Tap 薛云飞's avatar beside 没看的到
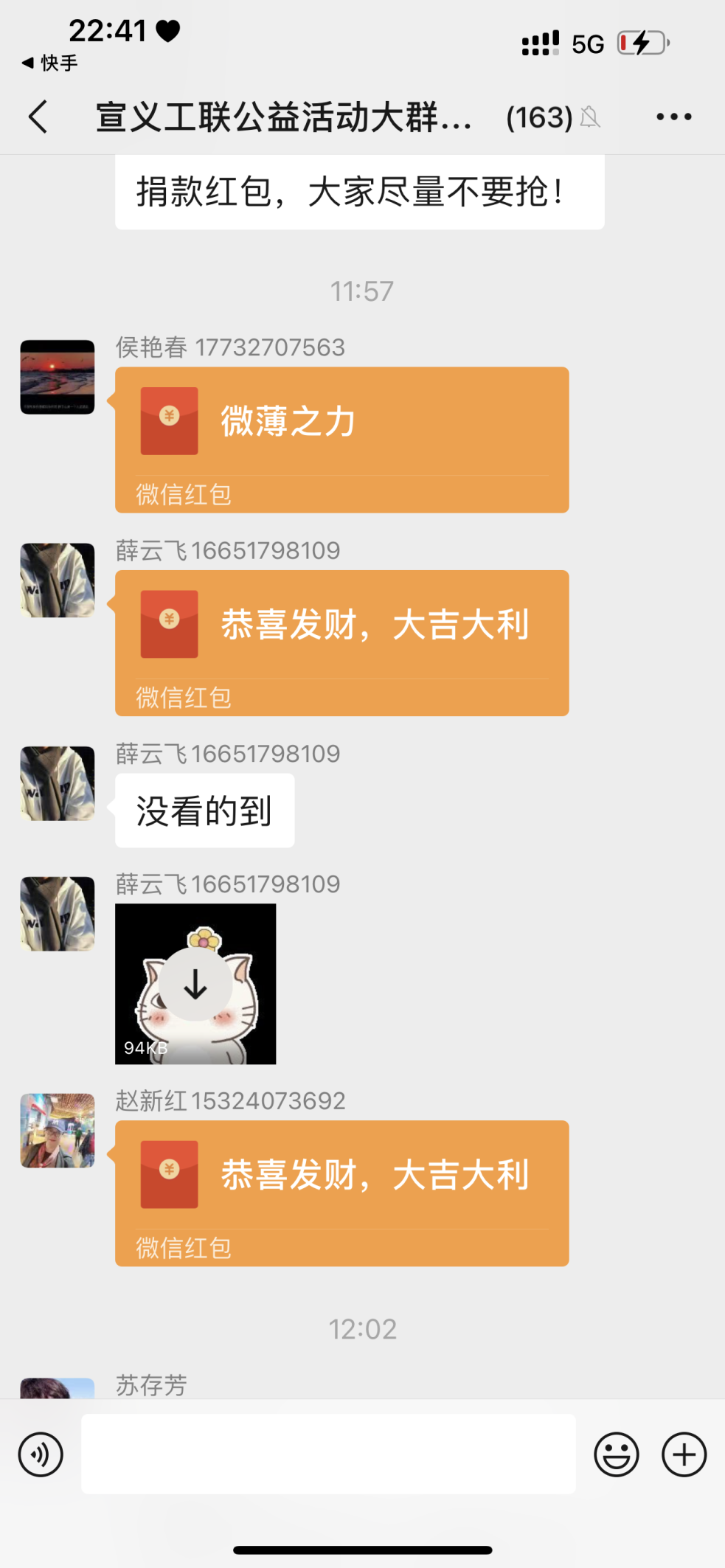The width and height of the screenshot is (725, 1568). point(58,783)
